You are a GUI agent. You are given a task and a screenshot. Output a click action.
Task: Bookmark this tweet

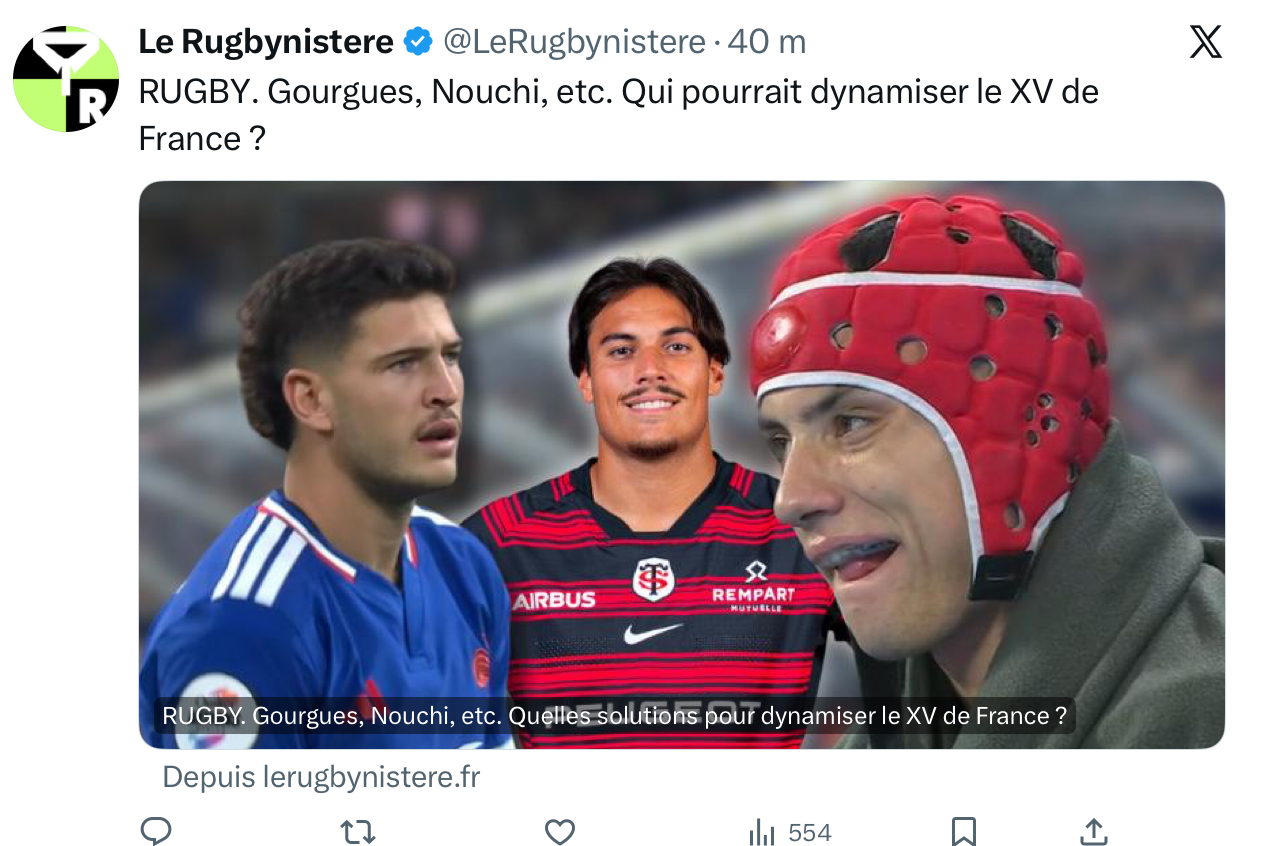point(963,831)
